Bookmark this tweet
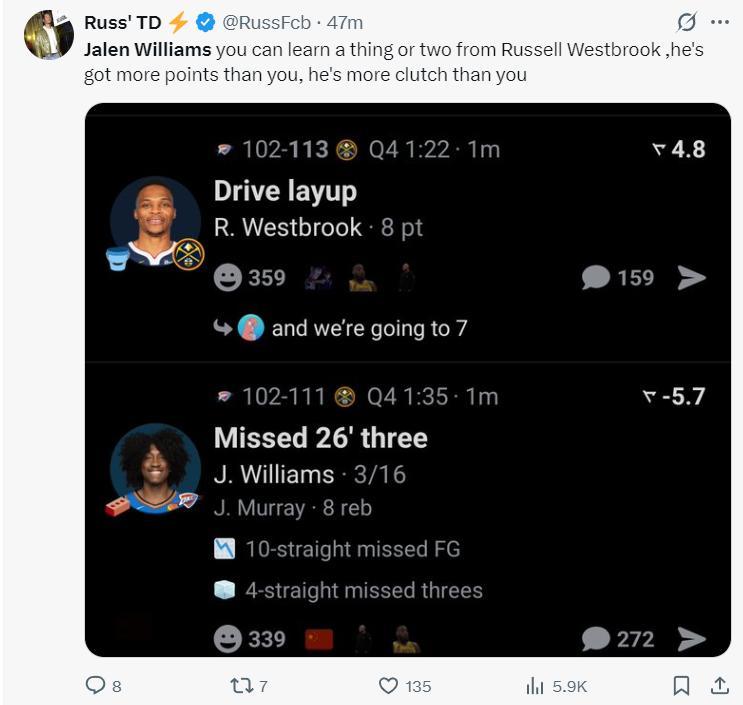Image resolution: width=743 pixels, height=705 pixels. pos(681,685)
